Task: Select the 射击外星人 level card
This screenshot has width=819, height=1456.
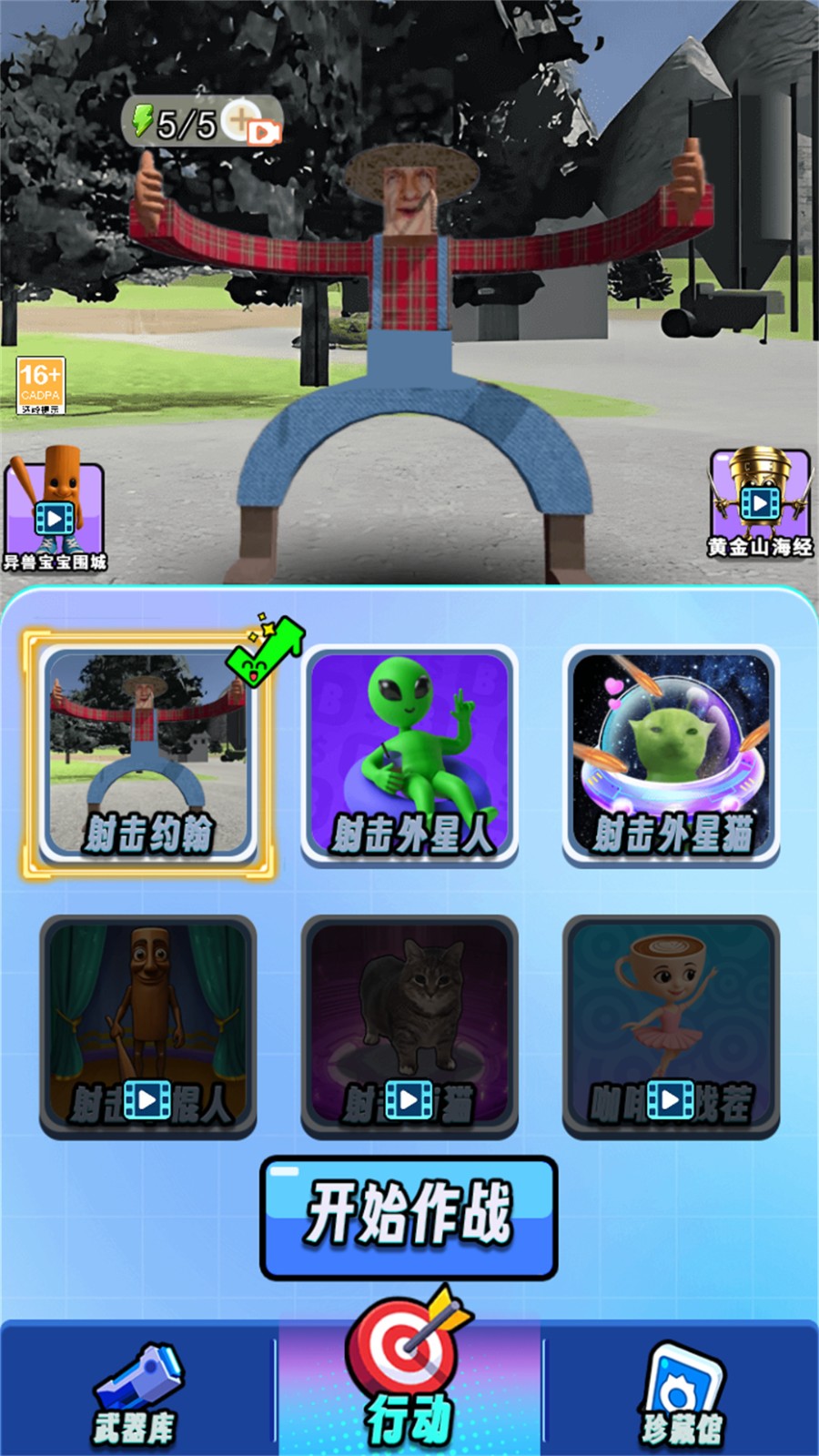Action: 409,755
